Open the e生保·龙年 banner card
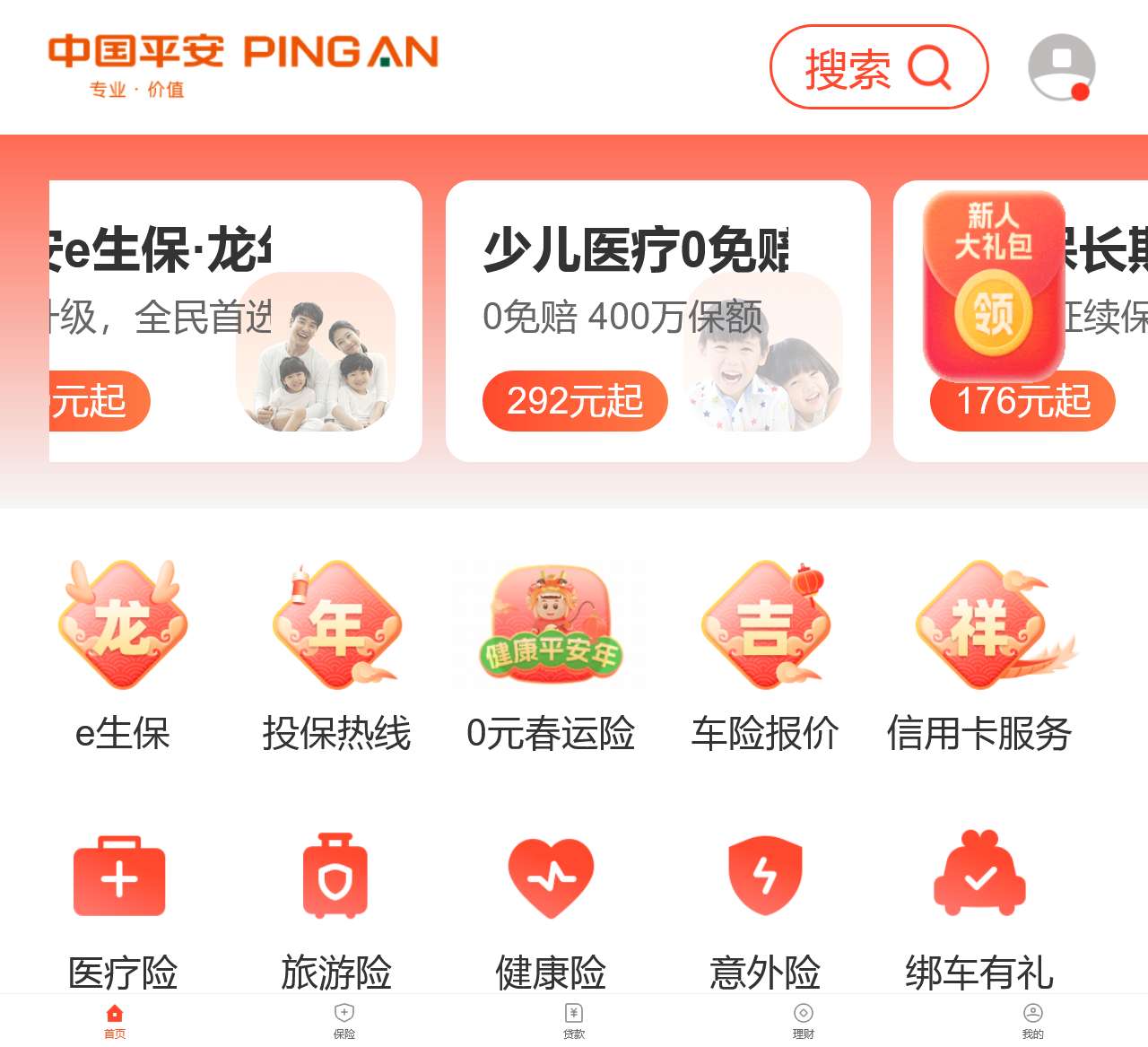This screenshot has width=1148, height=1047. point(235,321)
